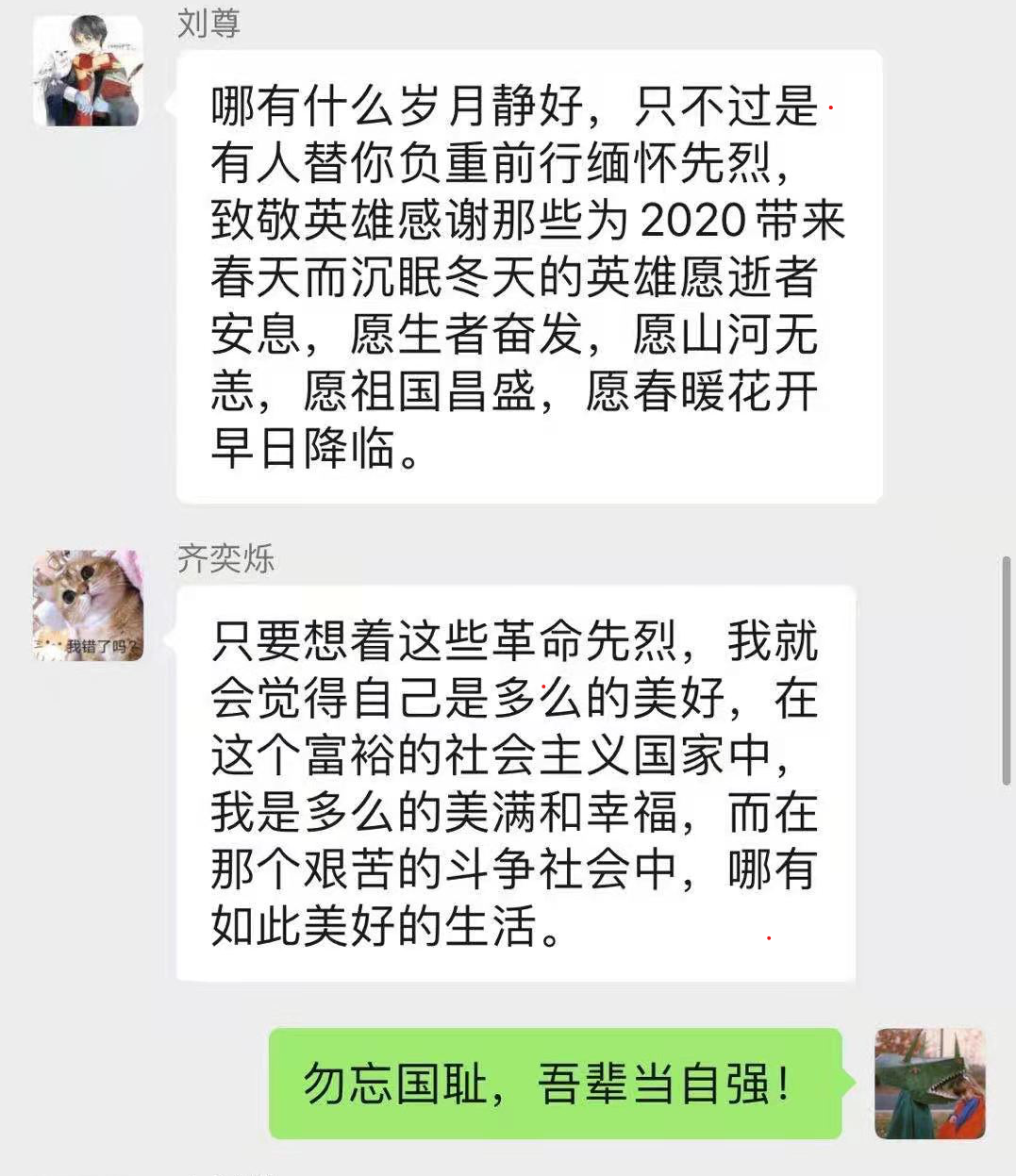Tap your own dinosaur avatar
Screen dimensions: 1016x1176
tap(929, 1084)
